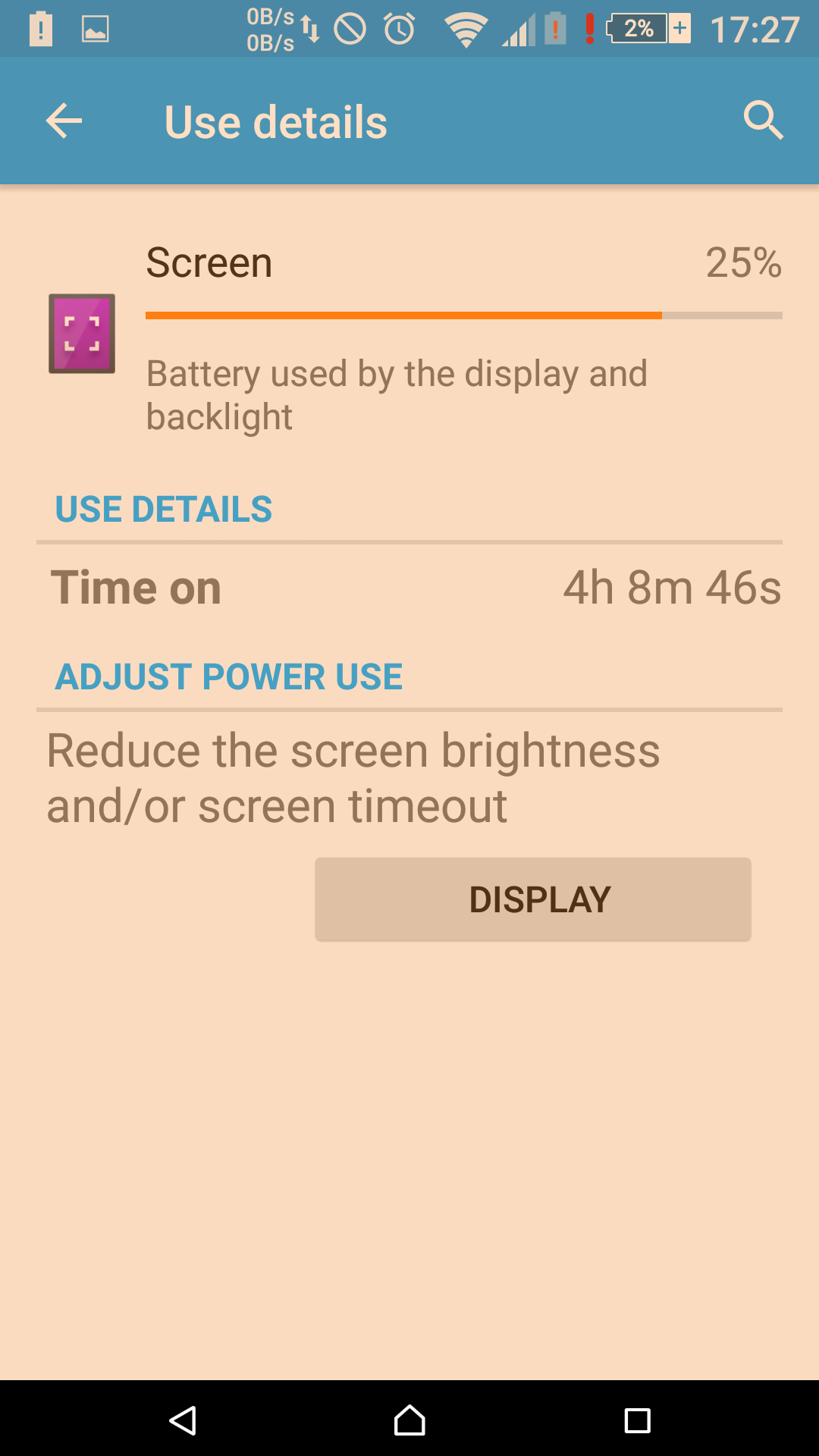Open search from the app bar
Image resolution: width=819 pixels, height=1456 pixels.
pos(762,121)
